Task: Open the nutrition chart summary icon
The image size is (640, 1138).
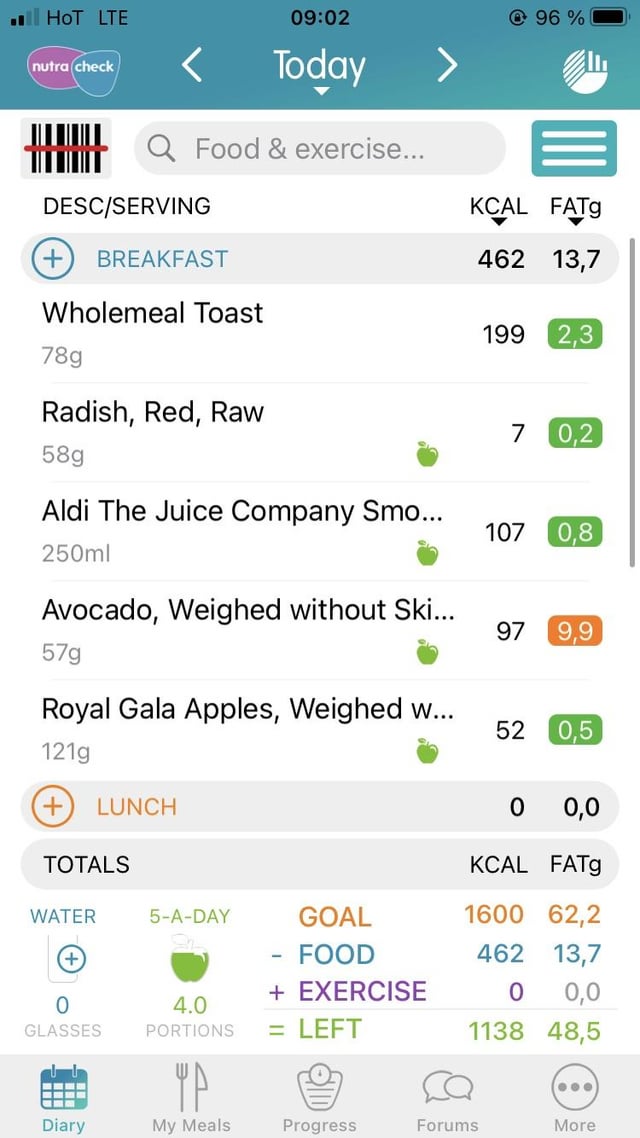Action: point(586,70)
